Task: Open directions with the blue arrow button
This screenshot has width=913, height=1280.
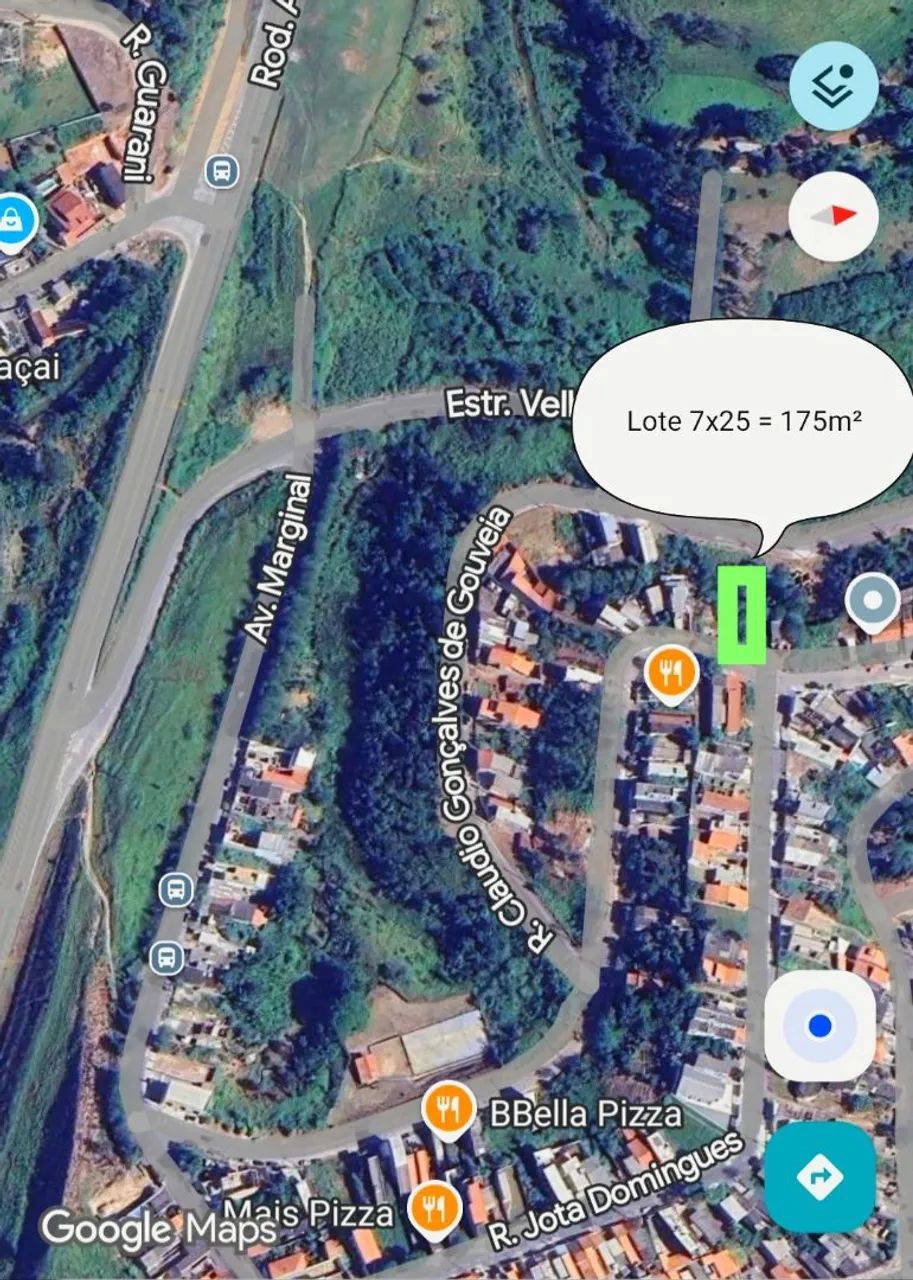Action: (x=820, y=1177)
